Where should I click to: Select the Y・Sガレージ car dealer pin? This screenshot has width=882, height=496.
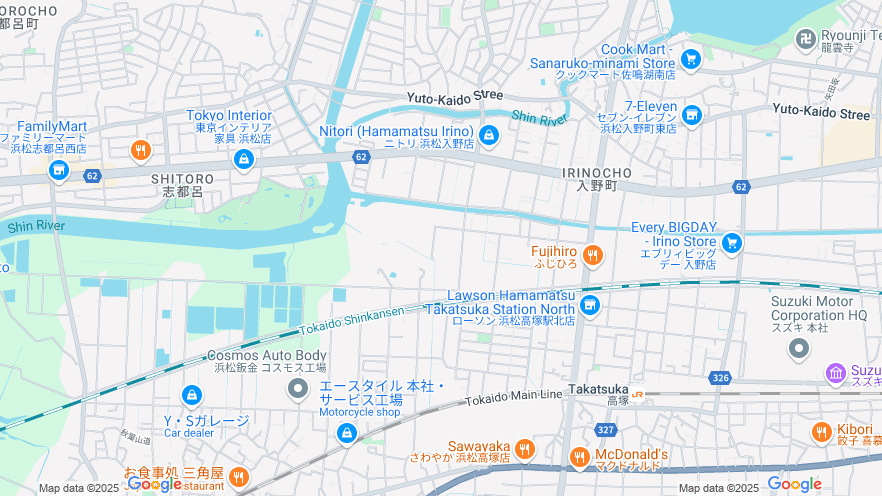click(x=191, y=398)
